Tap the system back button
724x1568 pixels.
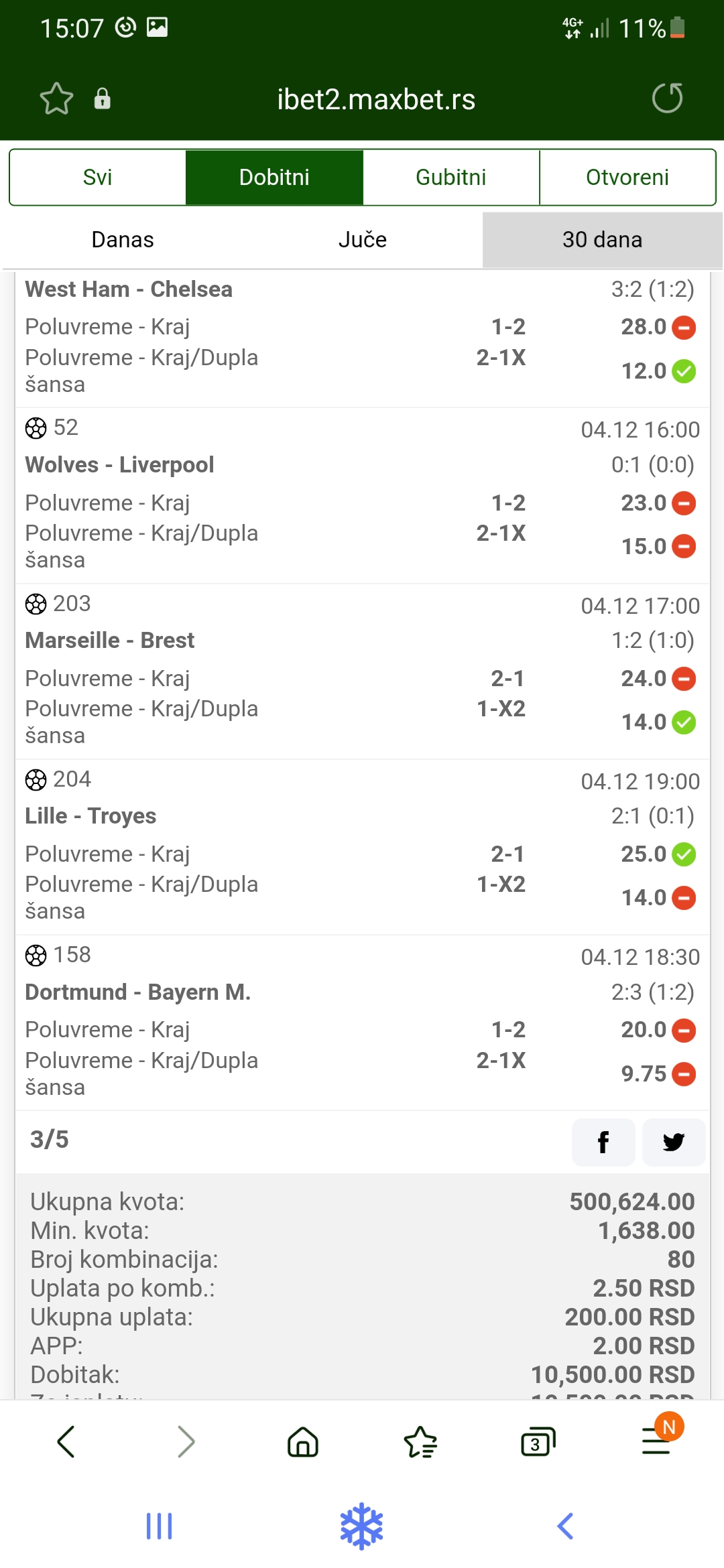pyautogui.click(x=565, y=1526)
